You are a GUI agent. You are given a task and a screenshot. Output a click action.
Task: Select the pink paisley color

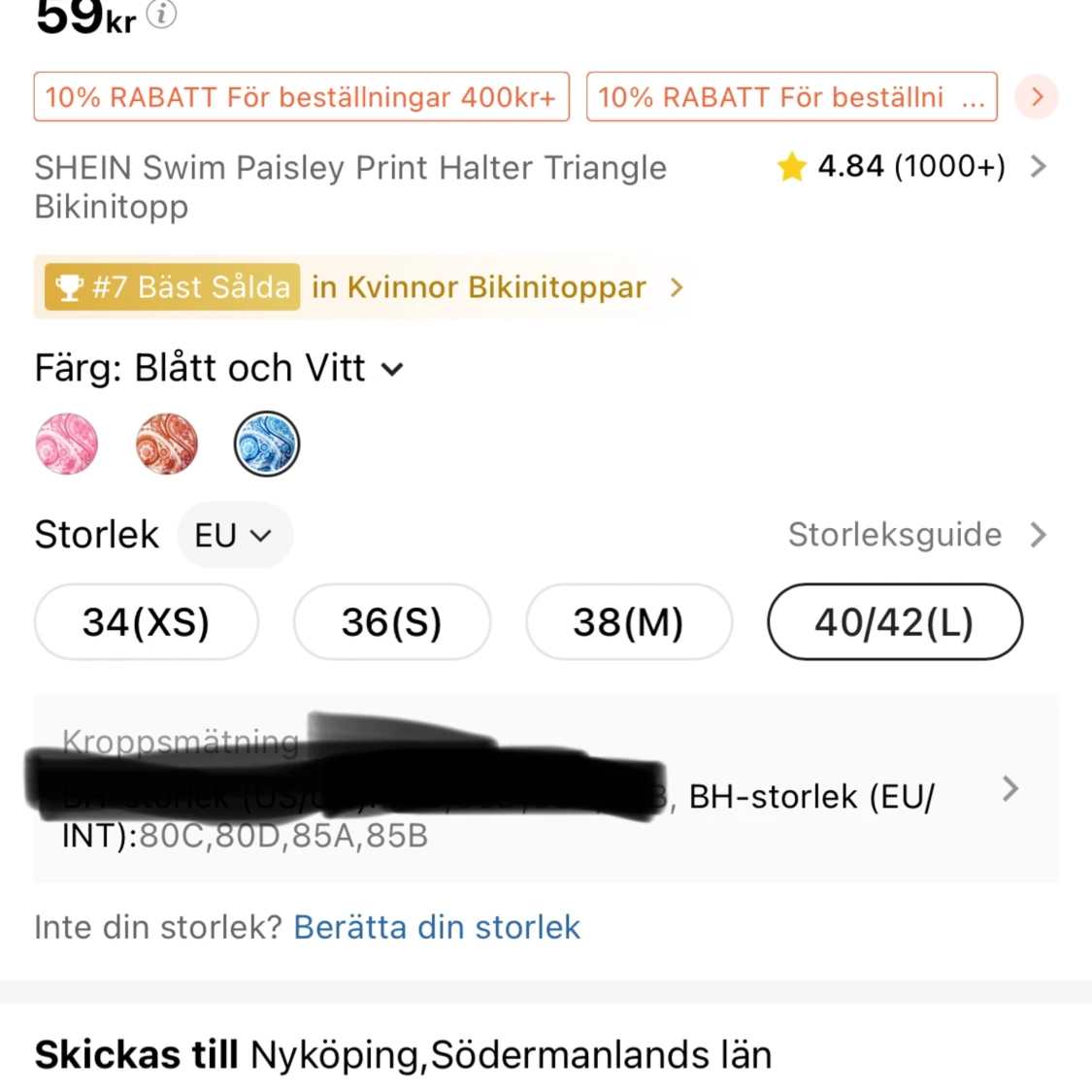(x=67, y=445)
